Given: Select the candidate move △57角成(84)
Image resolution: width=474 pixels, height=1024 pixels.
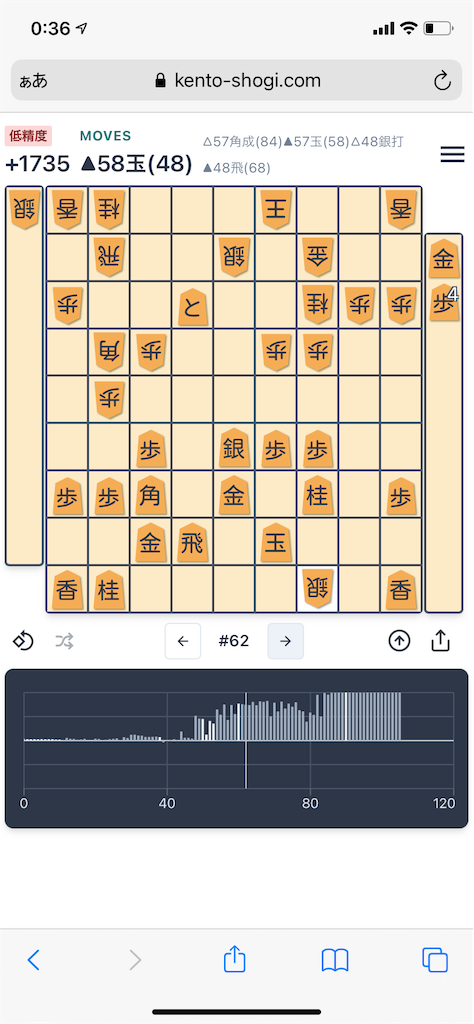Looking at the screenshot, I should pos(242,142).
